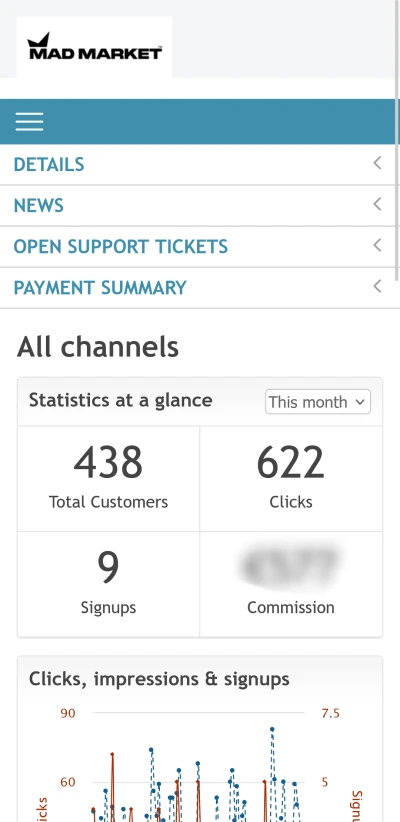Open the This month period dropdown

(318, 402)
